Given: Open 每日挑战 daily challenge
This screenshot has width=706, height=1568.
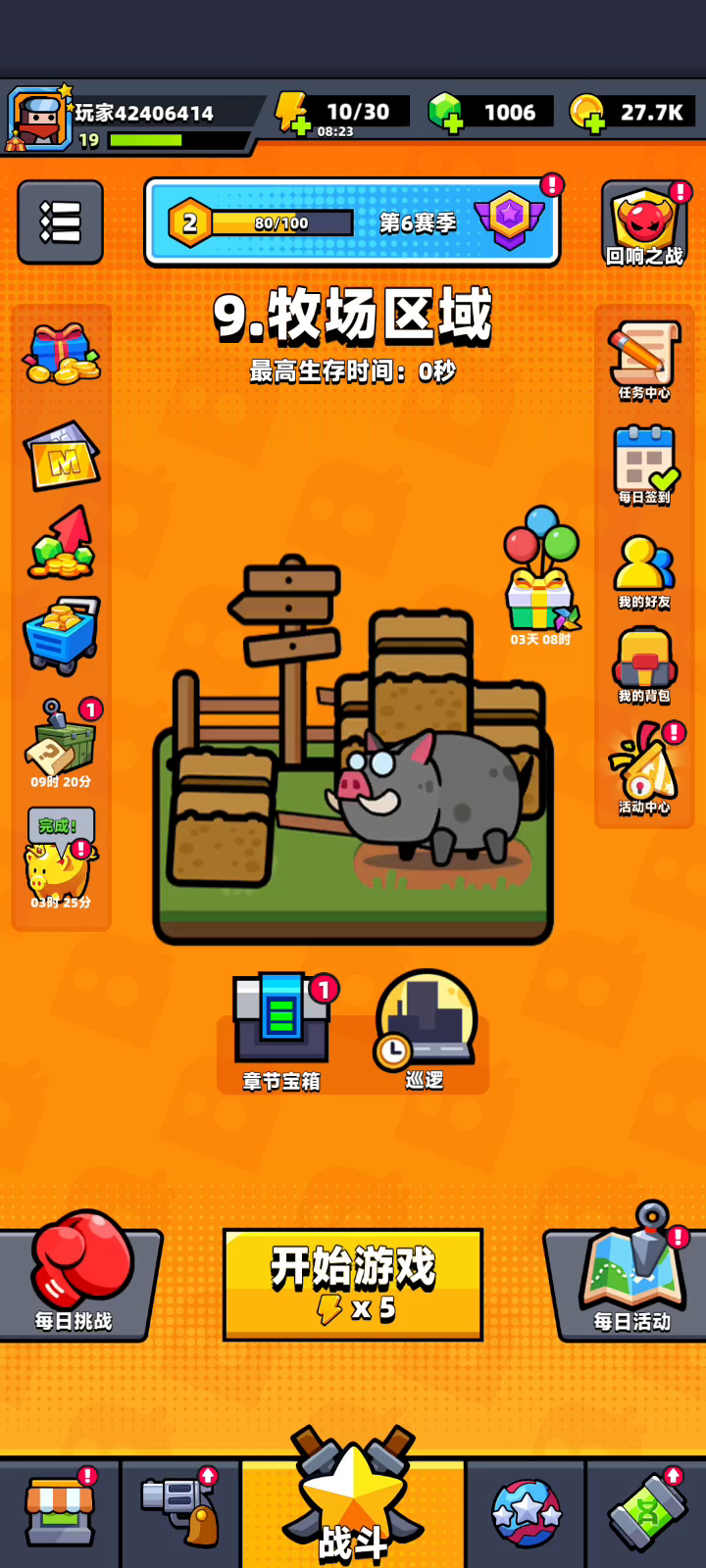Looking at the screenshot, I should [x=76, y=1275].
